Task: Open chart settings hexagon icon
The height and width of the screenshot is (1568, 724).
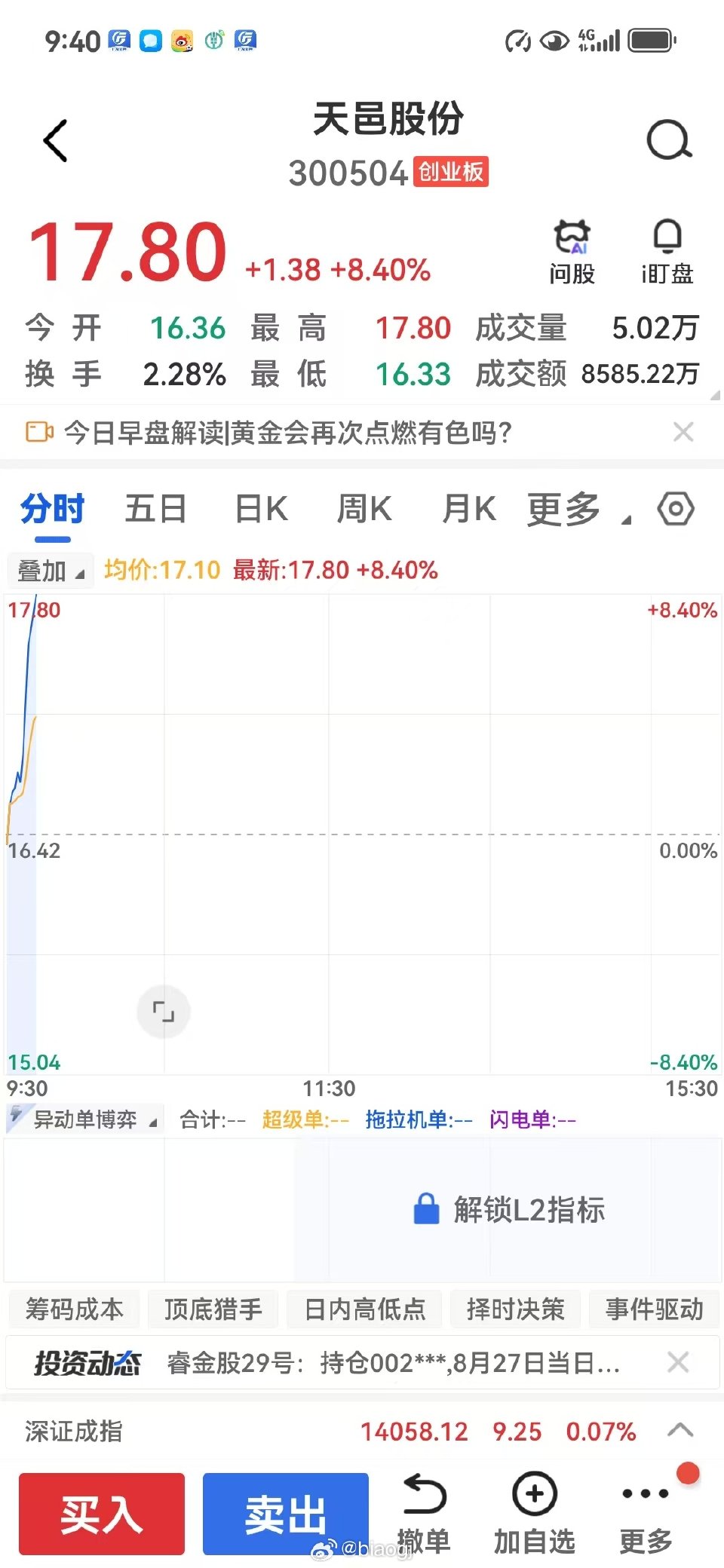Action: coord(676,509)
